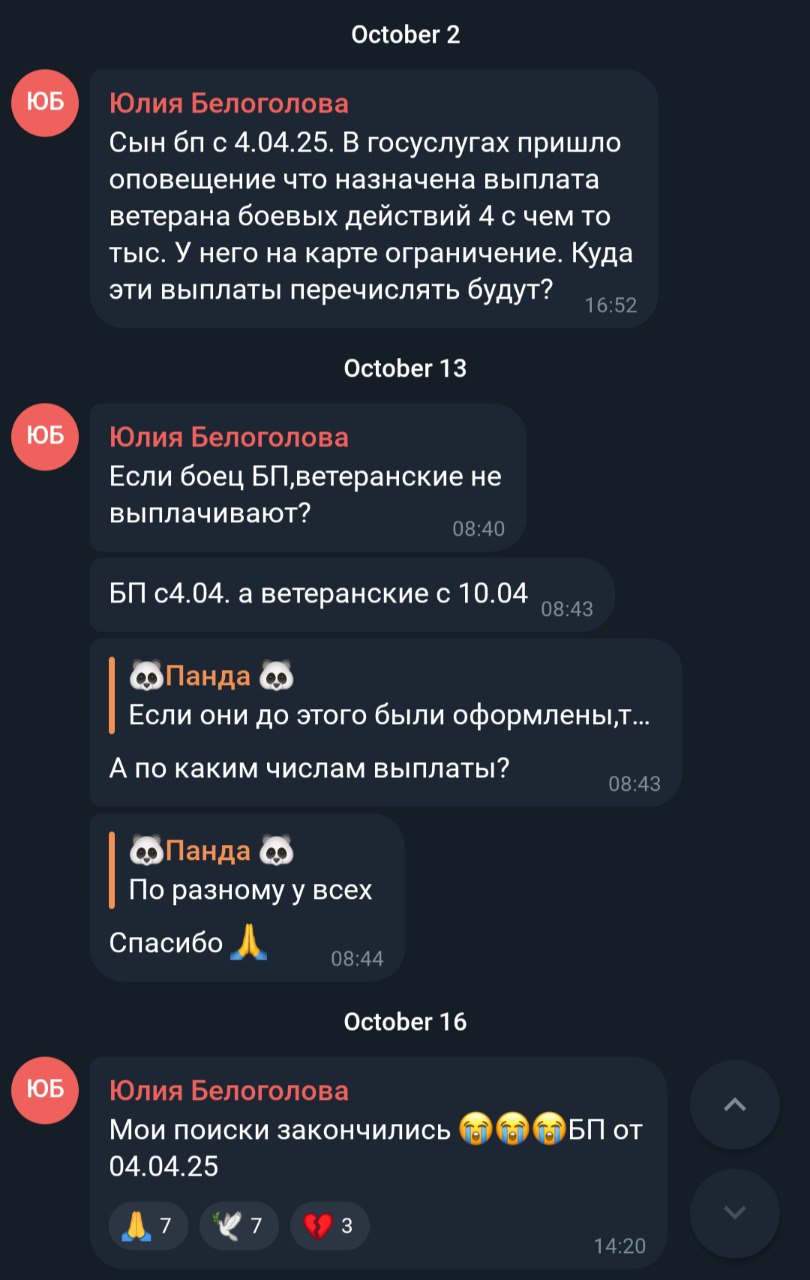Screen dimensions: 810x1280
Task: Add praying hands reaction with 7 counts
Action: point(147,1226)
